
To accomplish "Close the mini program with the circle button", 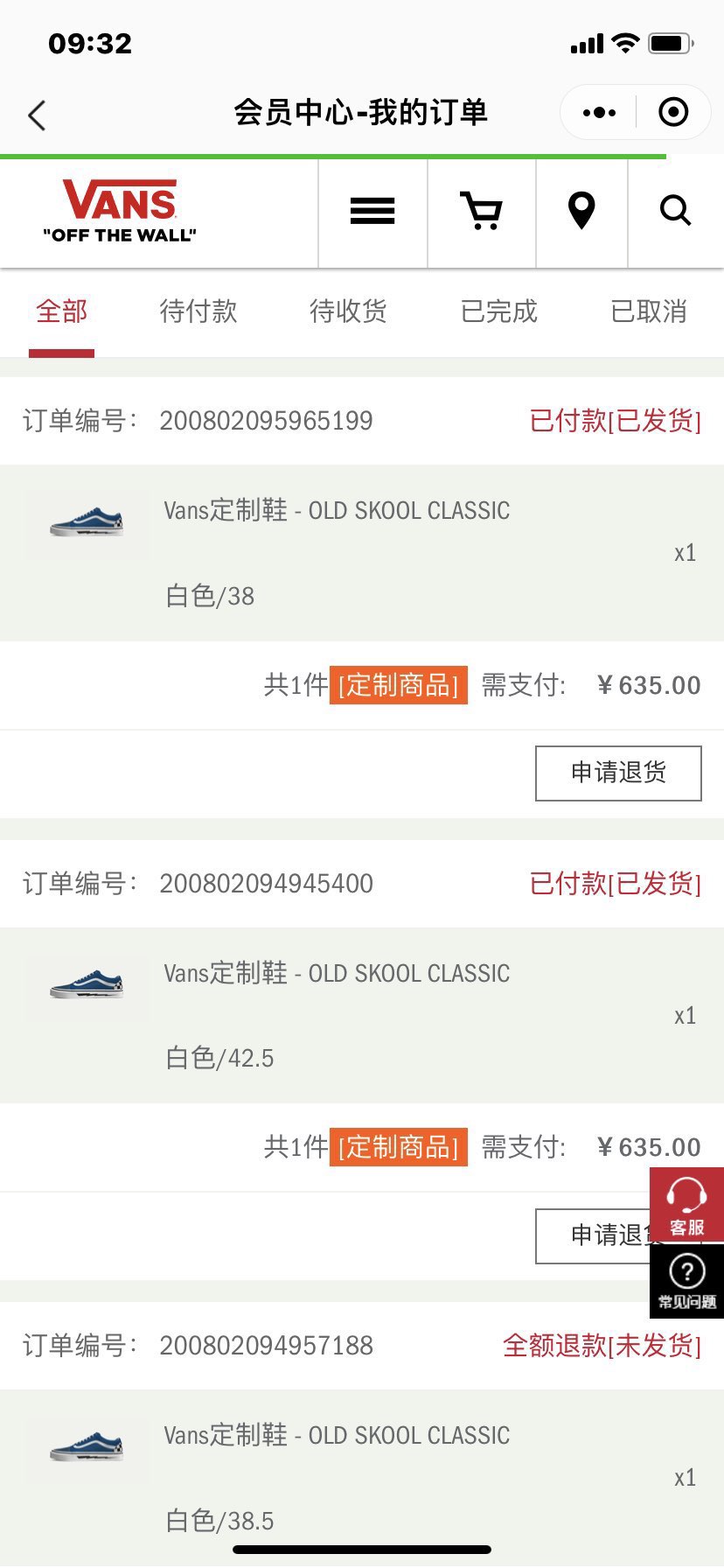I will 672,112.
